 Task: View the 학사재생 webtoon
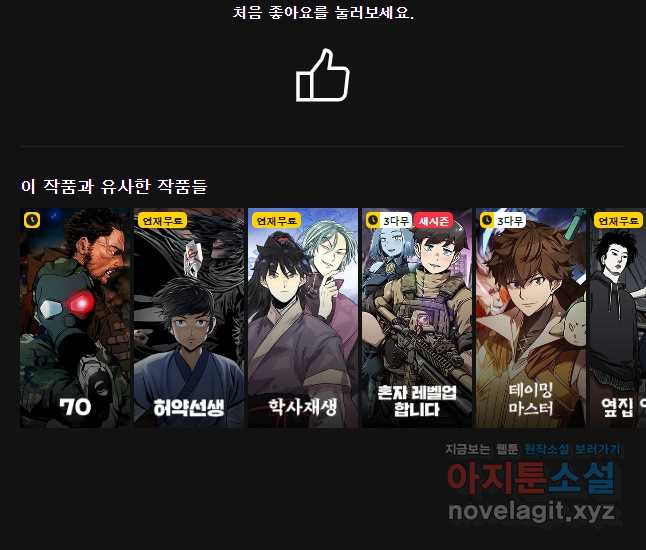click(x=302, y=318)
